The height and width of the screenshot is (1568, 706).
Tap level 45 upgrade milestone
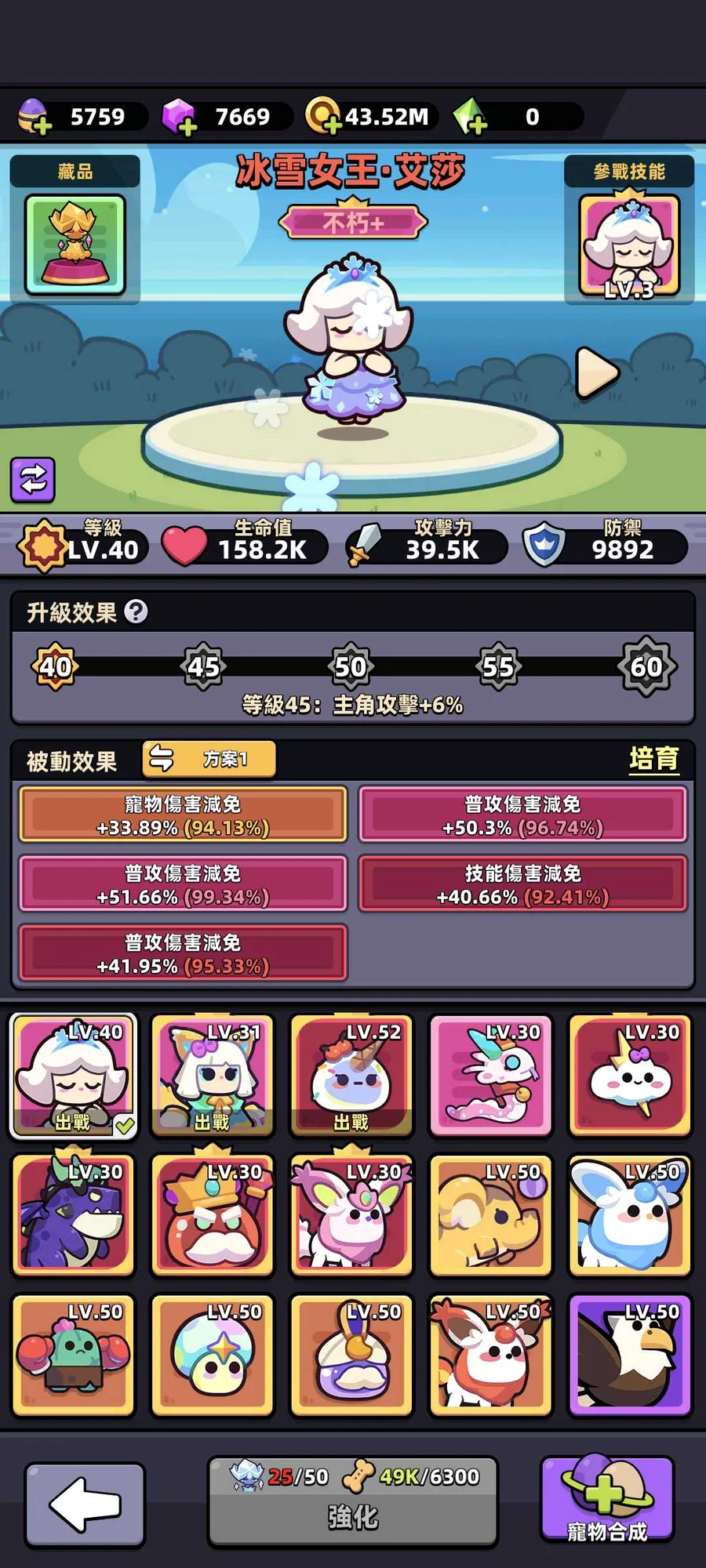click(x=203, y=667)
